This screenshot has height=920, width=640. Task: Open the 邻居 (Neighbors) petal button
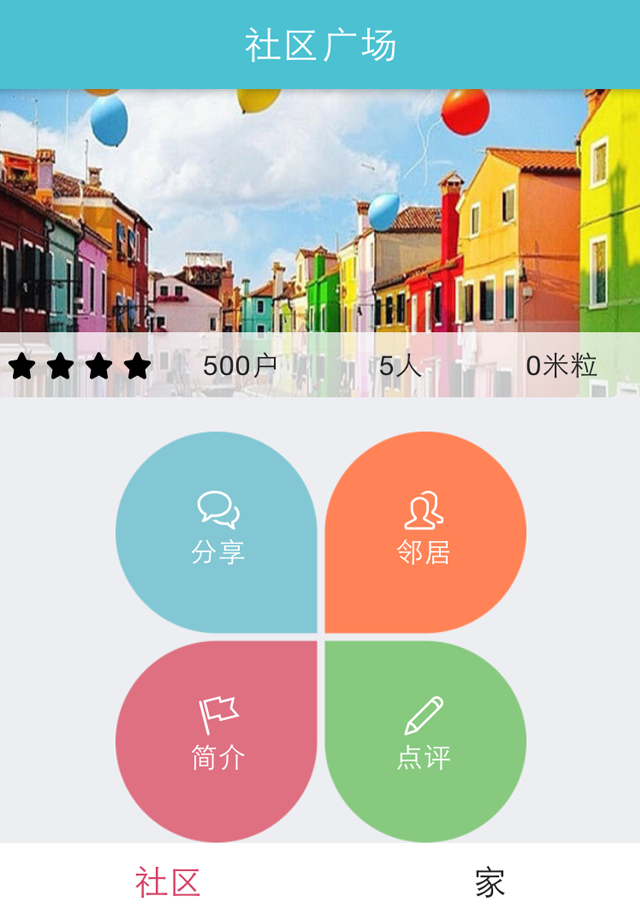424,532
